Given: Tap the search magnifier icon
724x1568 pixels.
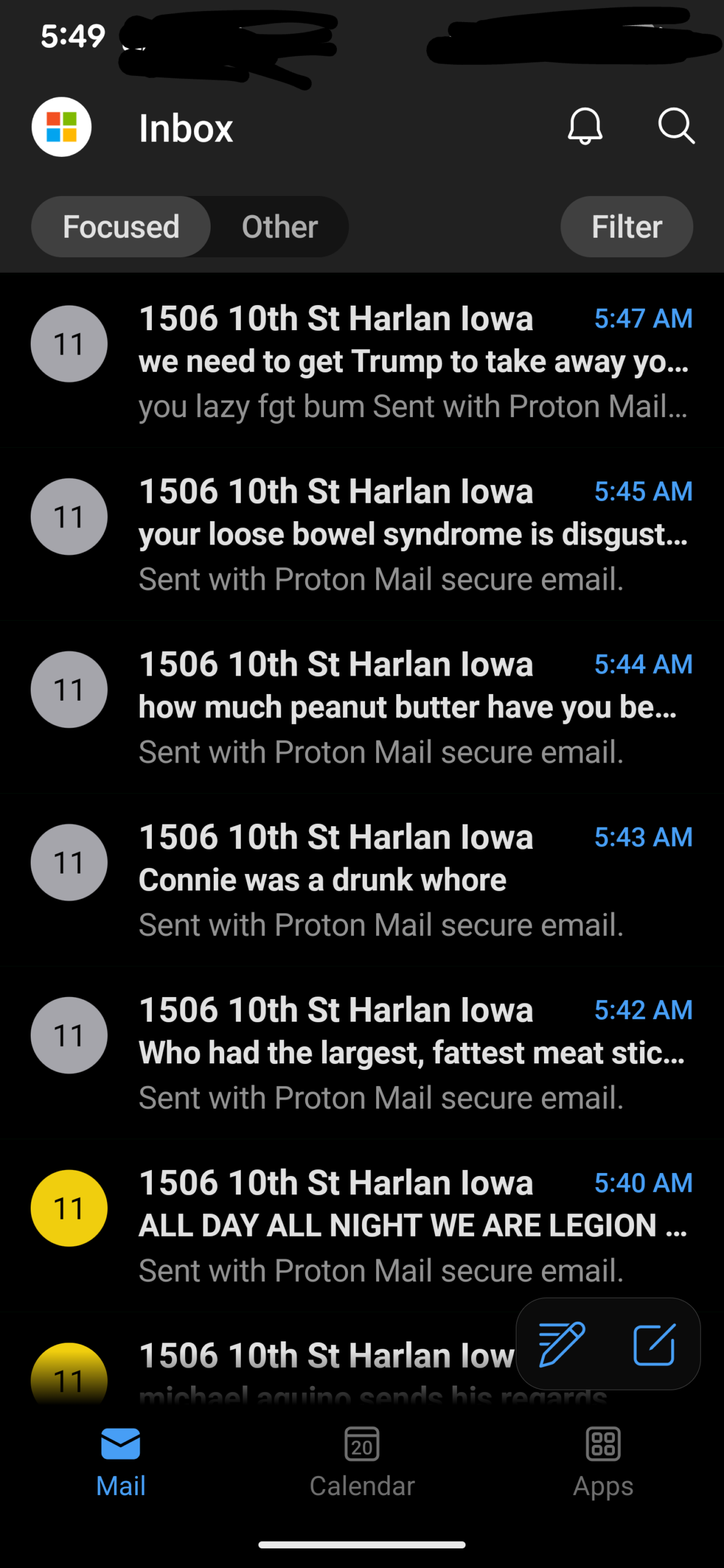Looking at the screenshot, I should 676,126.
